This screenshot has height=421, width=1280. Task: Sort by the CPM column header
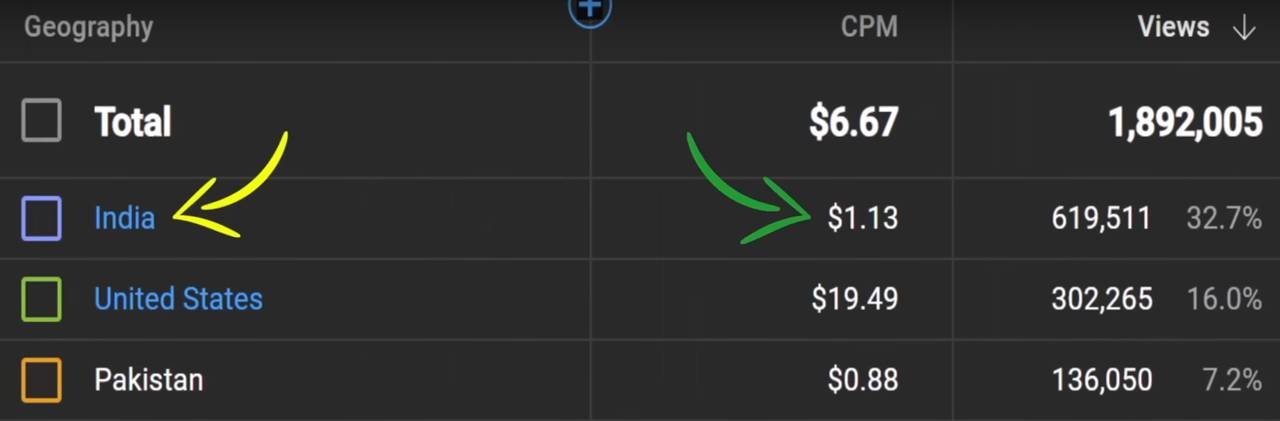pos(869,28)
